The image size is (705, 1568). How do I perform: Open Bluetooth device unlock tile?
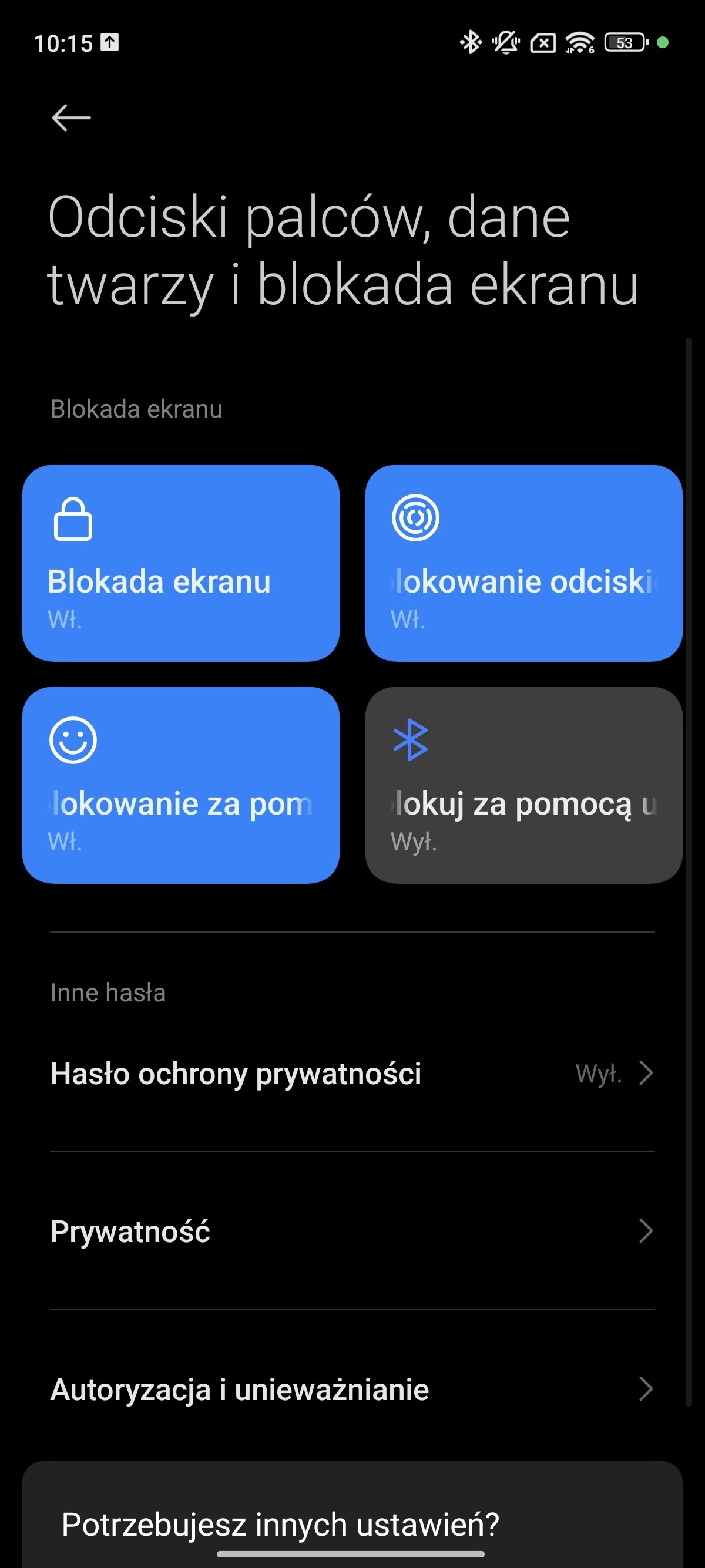[523, 785]
